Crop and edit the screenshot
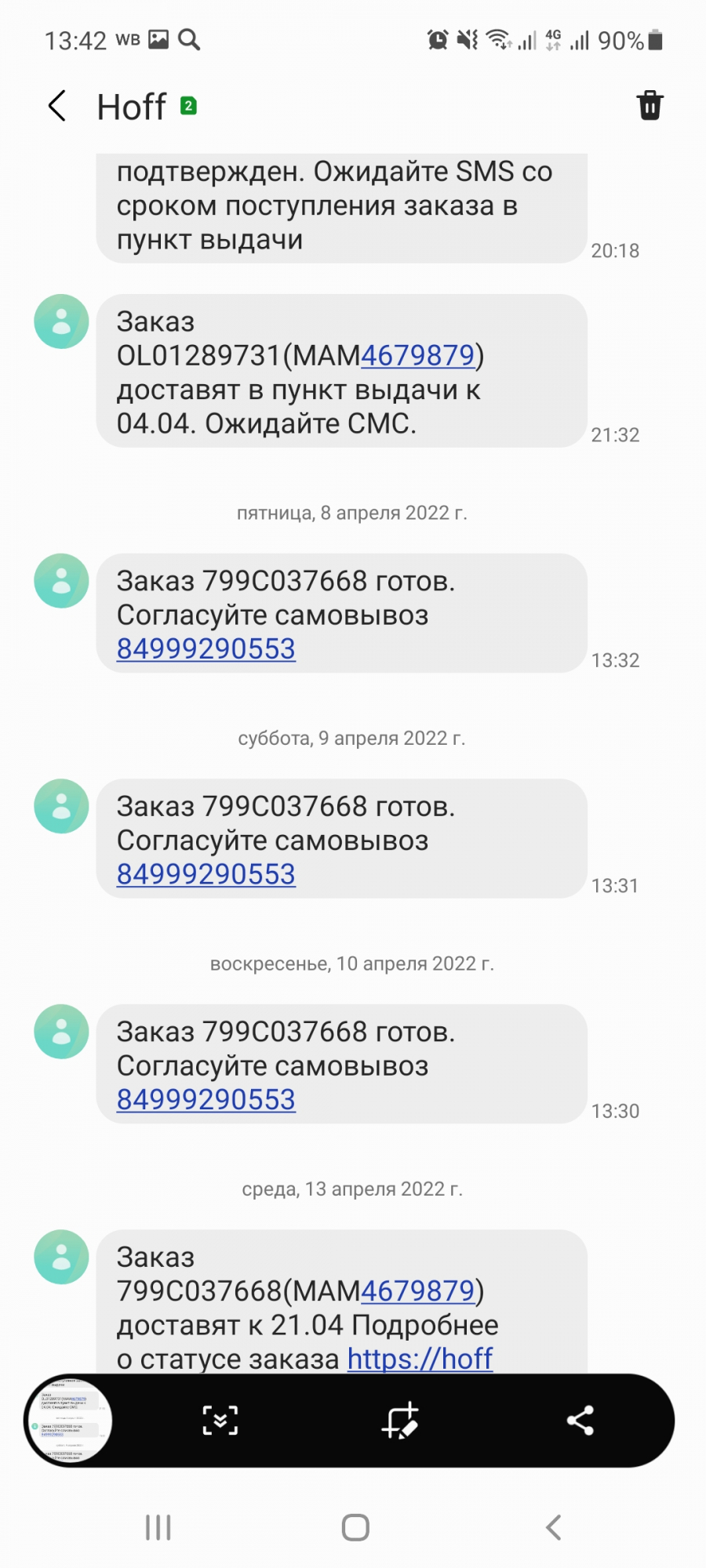Viewport: 706px width, 1568px height. pos(400,1420)
